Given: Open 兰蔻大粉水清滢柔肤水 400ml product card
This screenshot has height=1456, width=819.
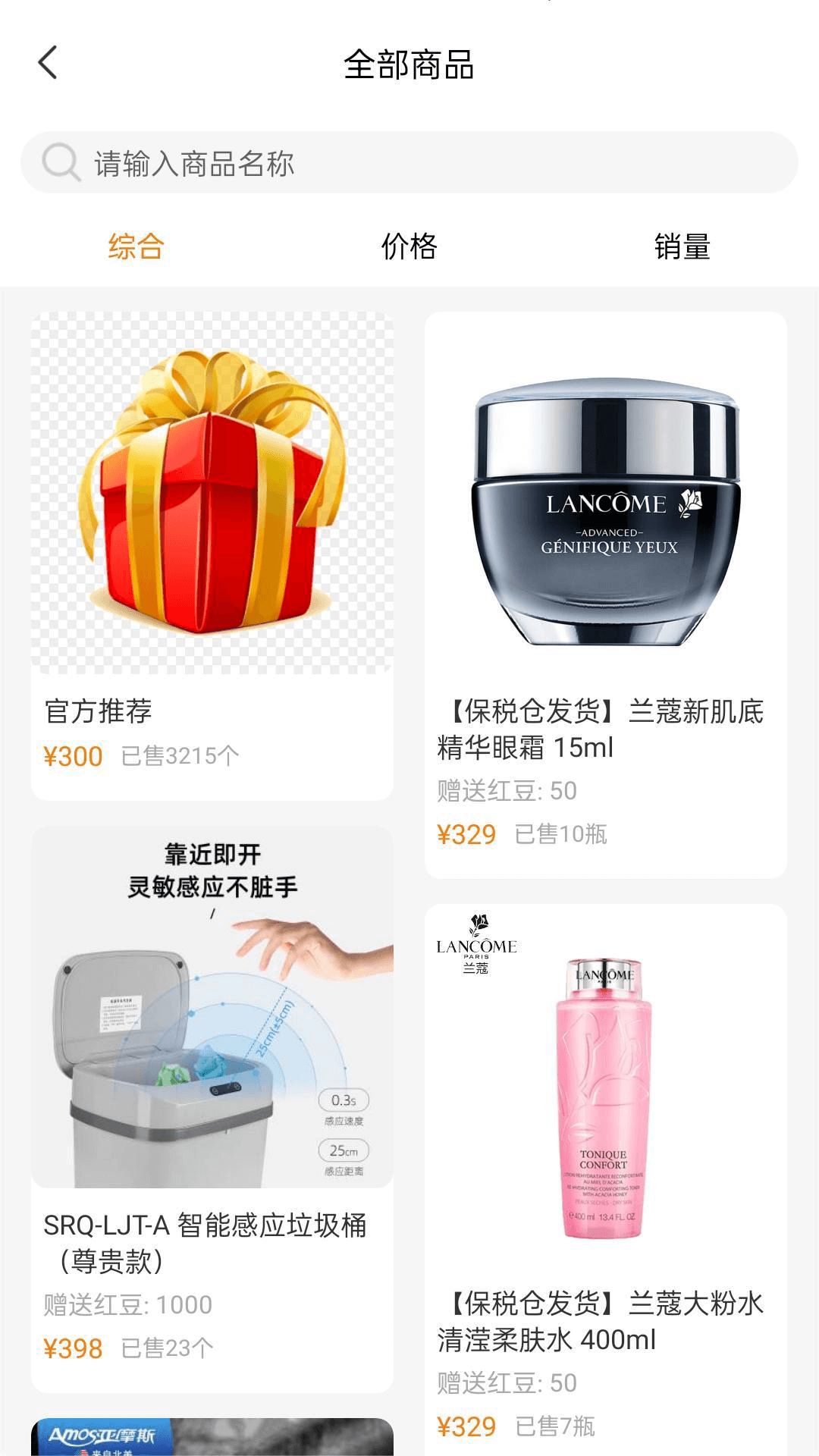Looking at the screenshot, I should [605, 1175].
